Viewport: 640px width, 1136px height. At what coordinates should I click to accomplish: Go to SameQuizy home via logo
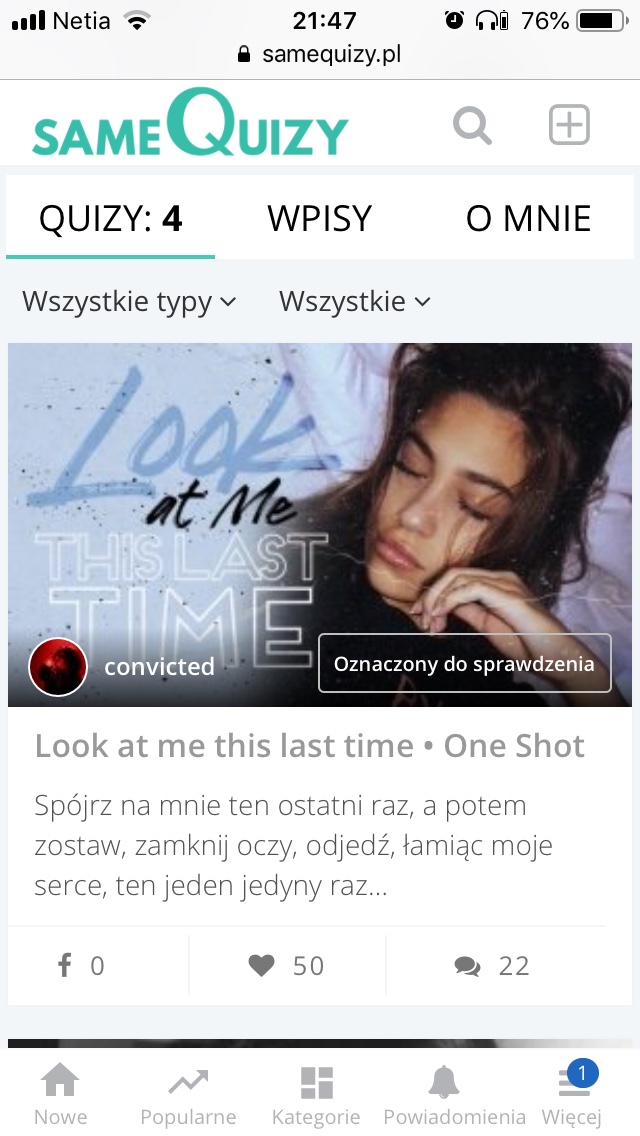[190, 125]
